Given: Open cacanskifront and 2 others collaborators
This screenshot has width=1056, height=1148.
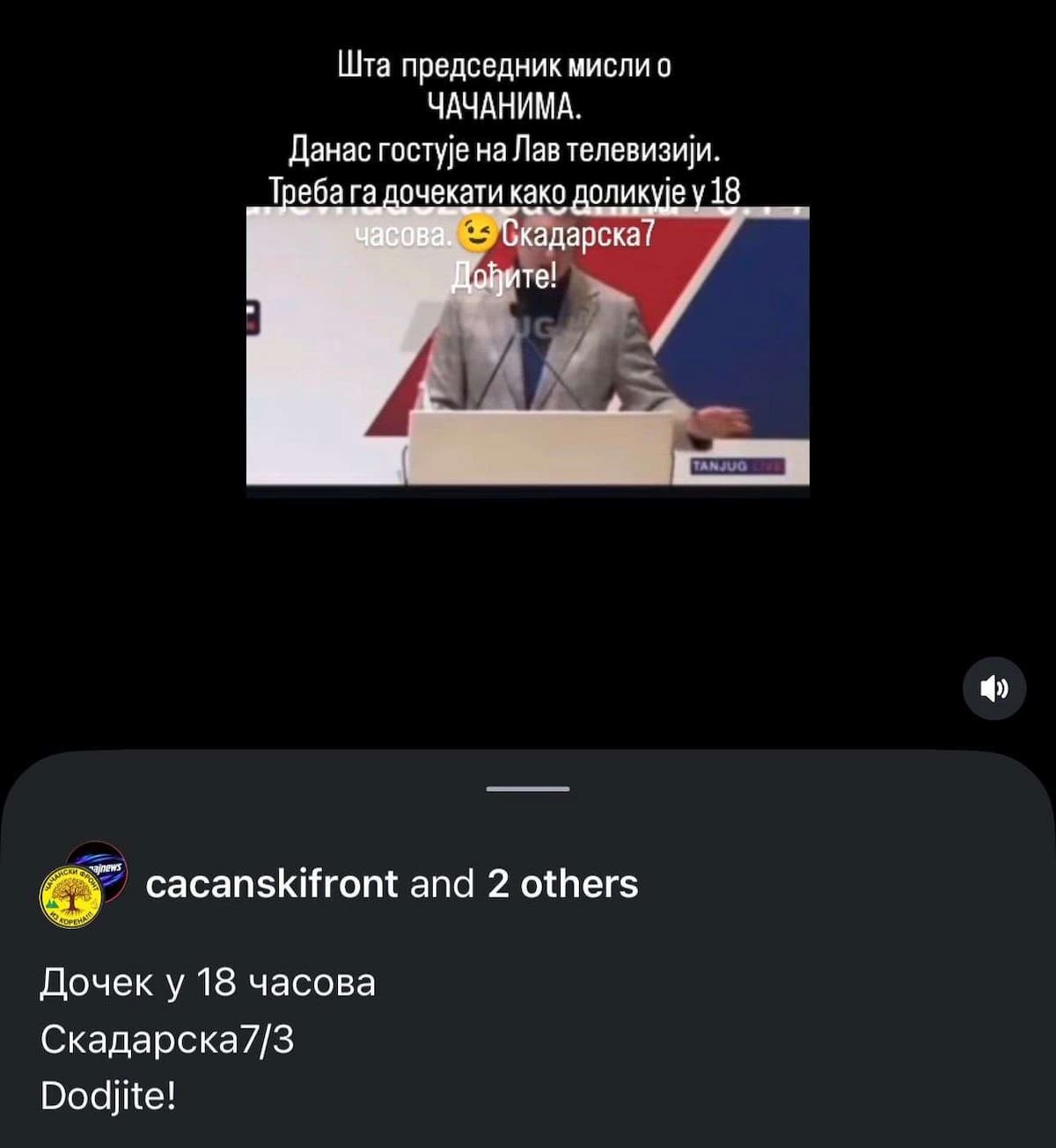Looking at the screenshot, I should click(x=392, y=884).
